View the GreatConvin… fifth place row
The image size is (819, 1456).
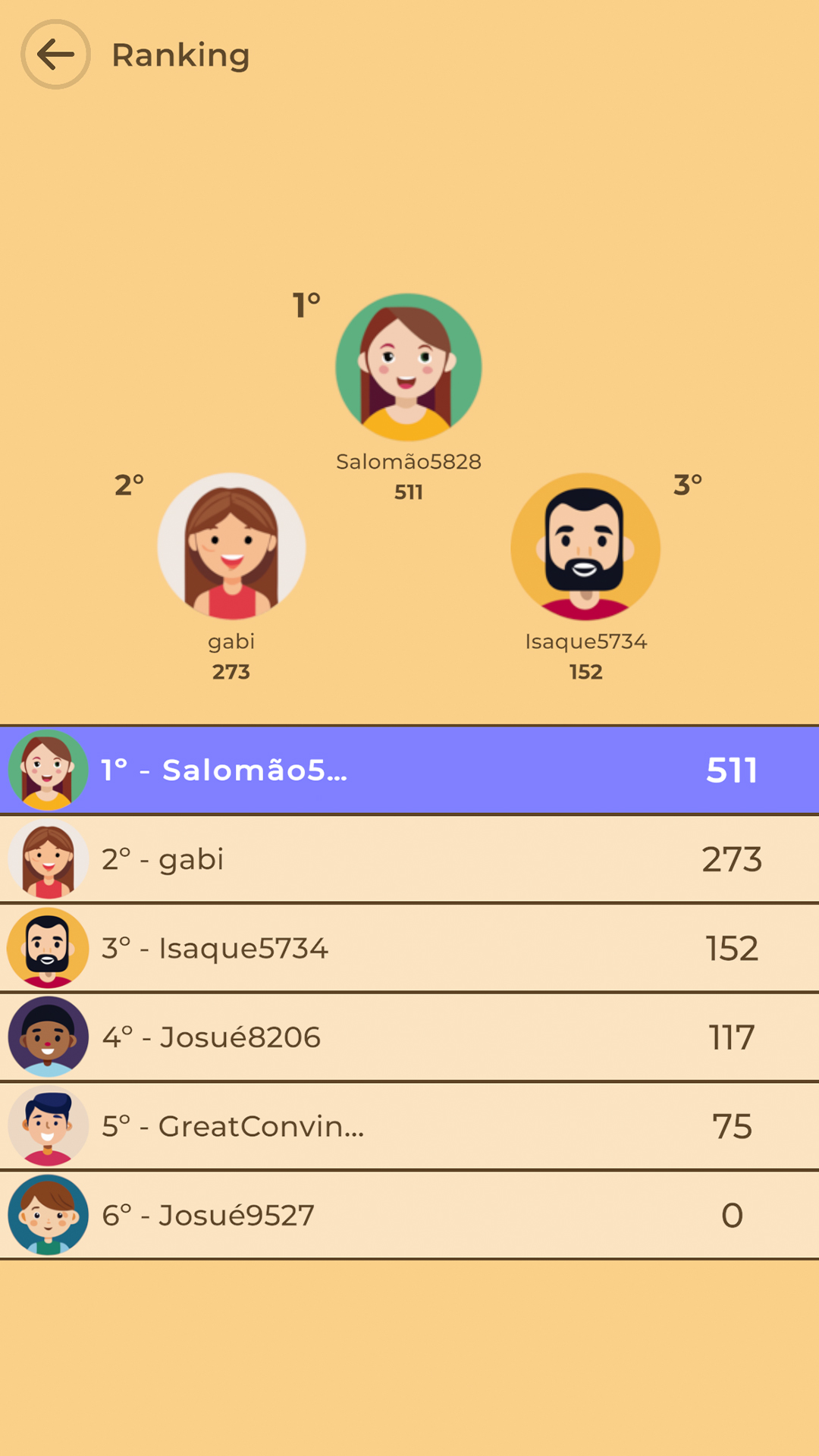409,1126
